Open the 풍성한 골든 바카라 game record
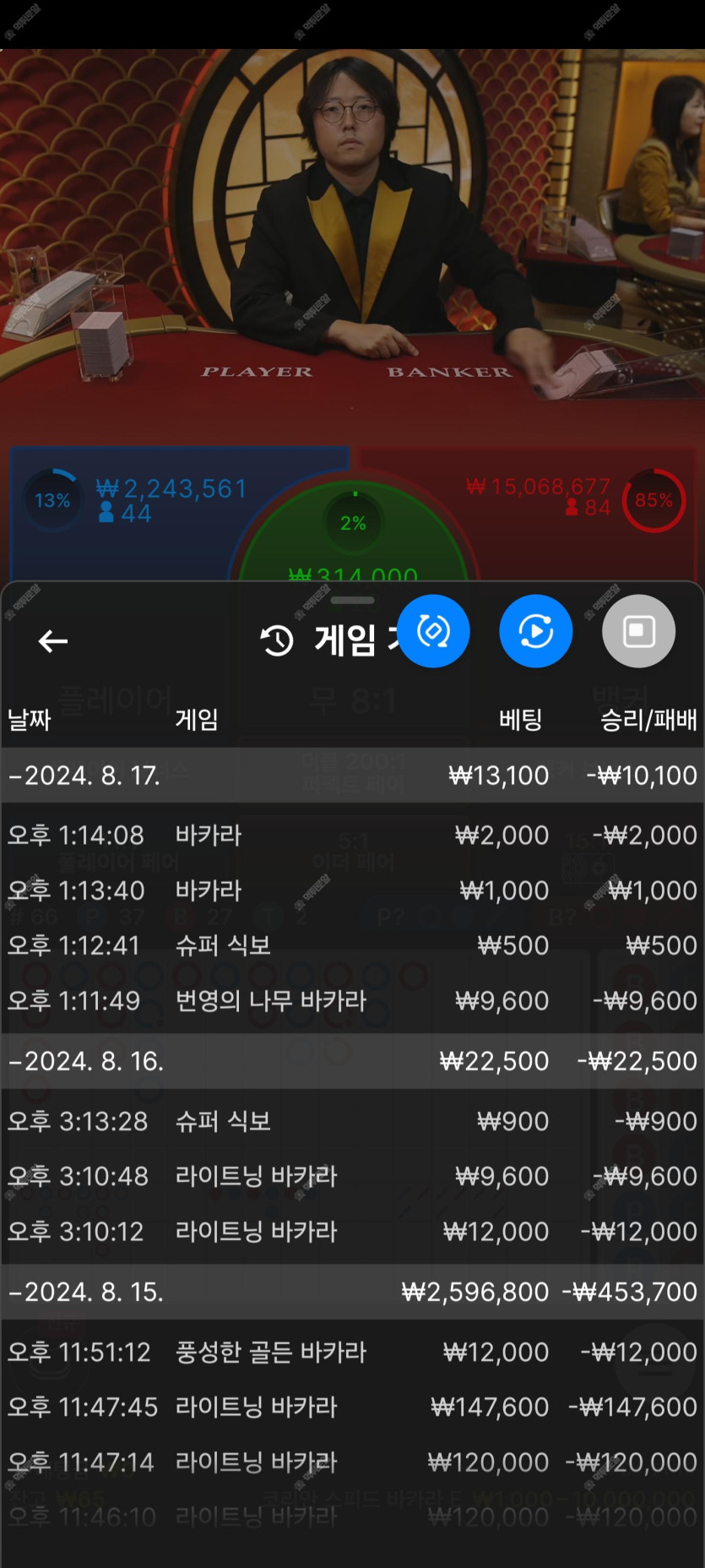705x1568 pixels. tap(352, 1352)
